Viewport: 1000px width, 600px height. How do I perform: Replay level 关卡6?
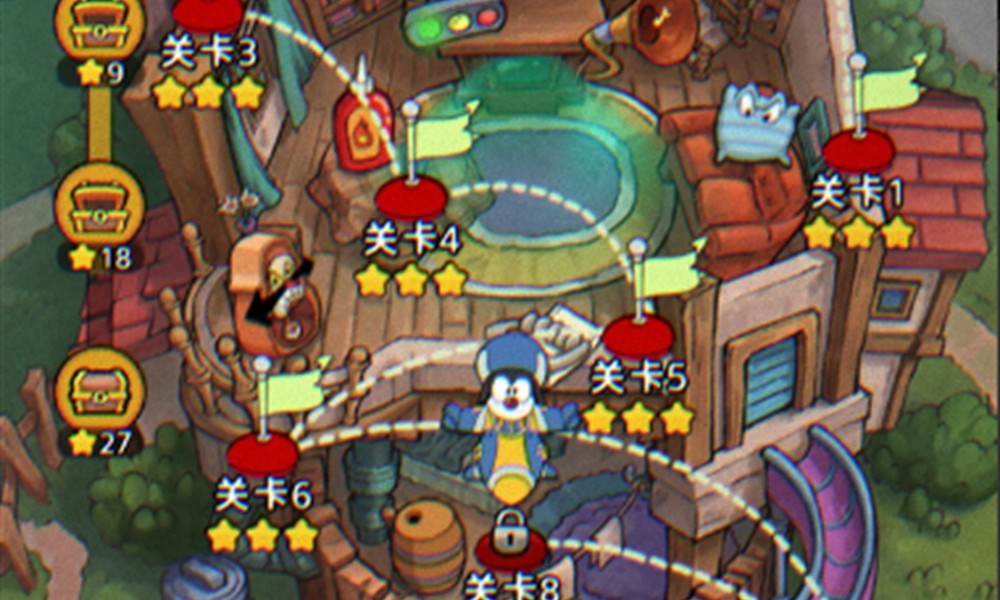(262, 454)
